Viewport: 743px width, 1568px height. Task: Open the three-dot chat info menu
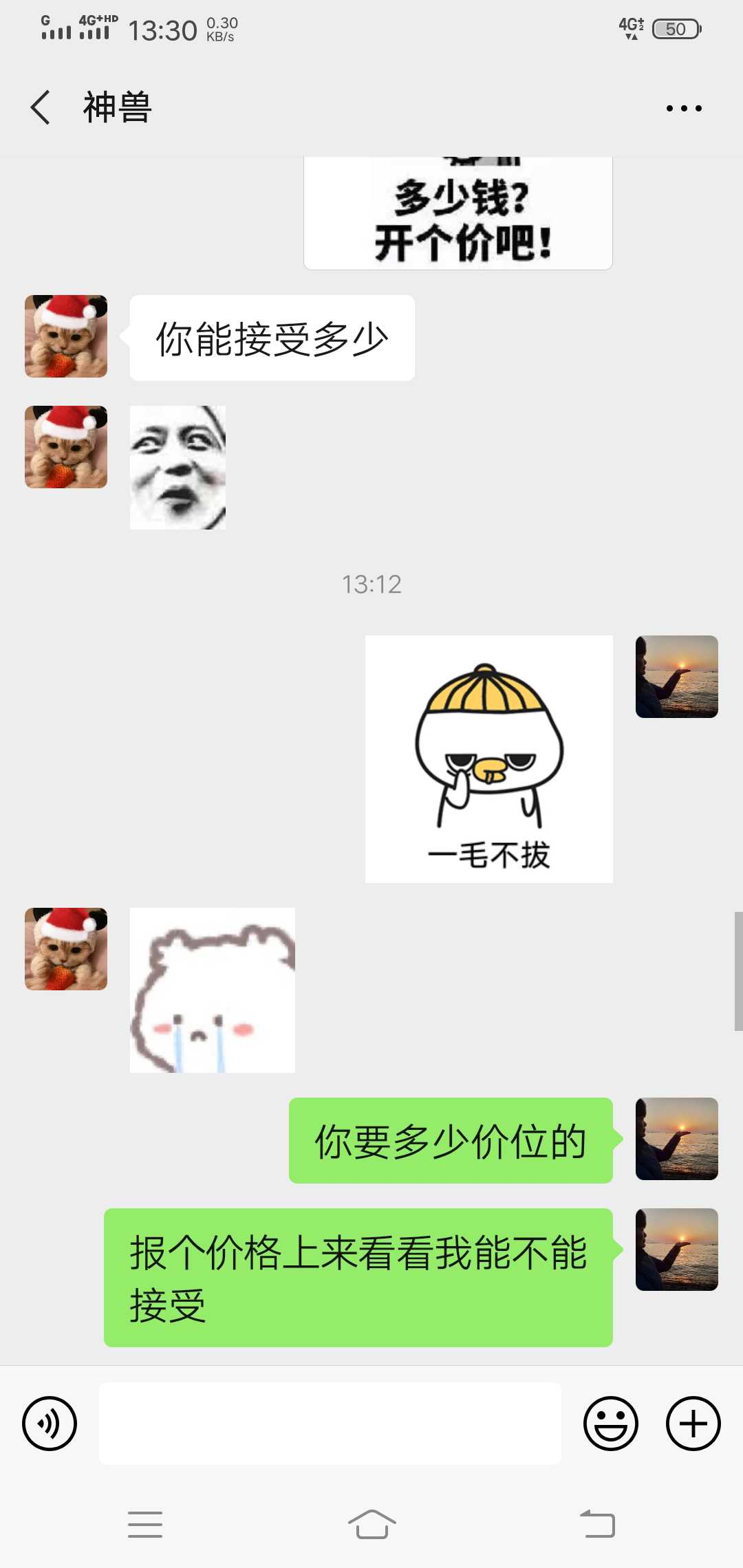(x=684, y=108)
